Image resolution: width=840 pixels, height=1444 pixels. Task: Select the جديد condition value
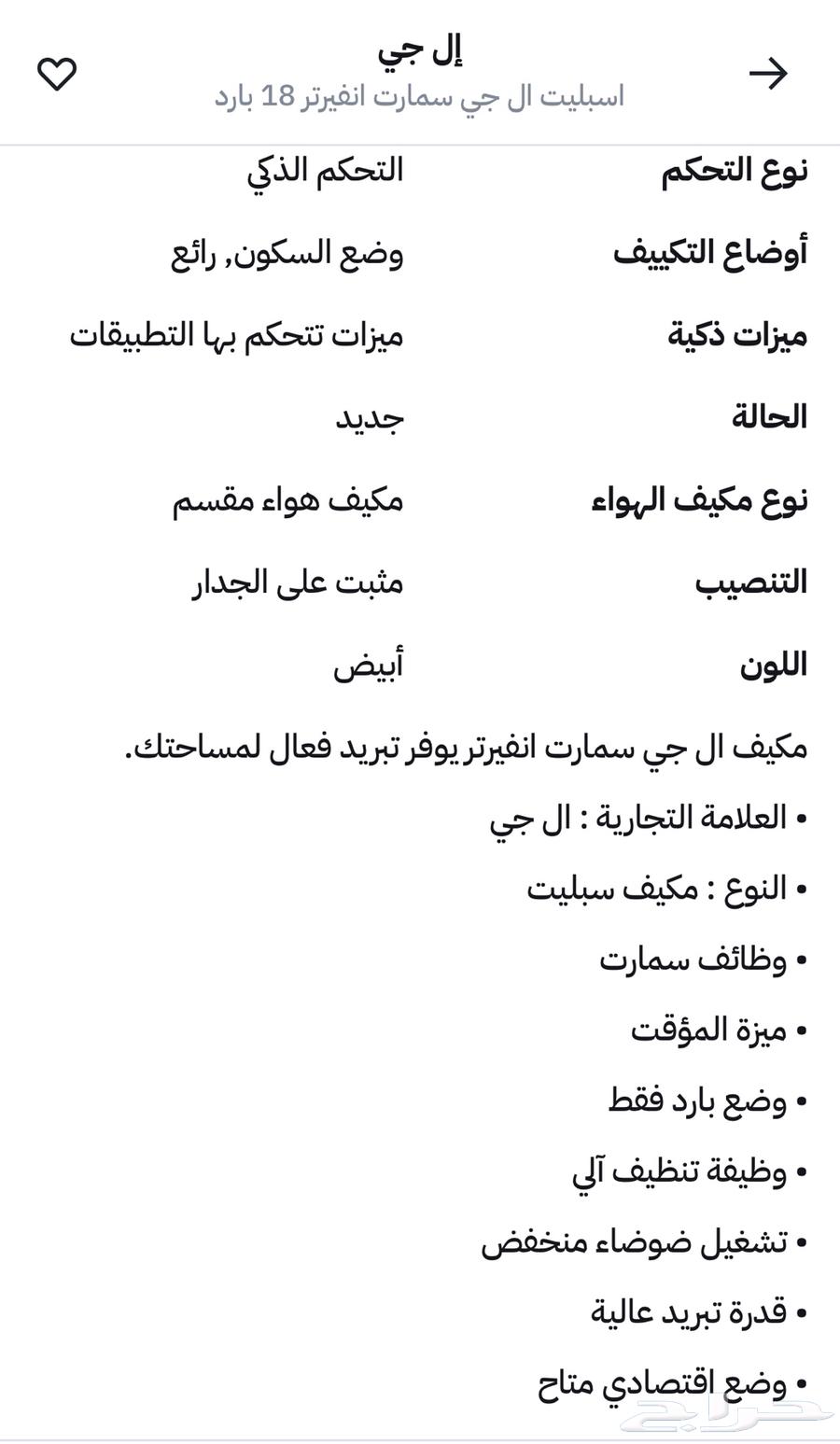tap(370, 420)
